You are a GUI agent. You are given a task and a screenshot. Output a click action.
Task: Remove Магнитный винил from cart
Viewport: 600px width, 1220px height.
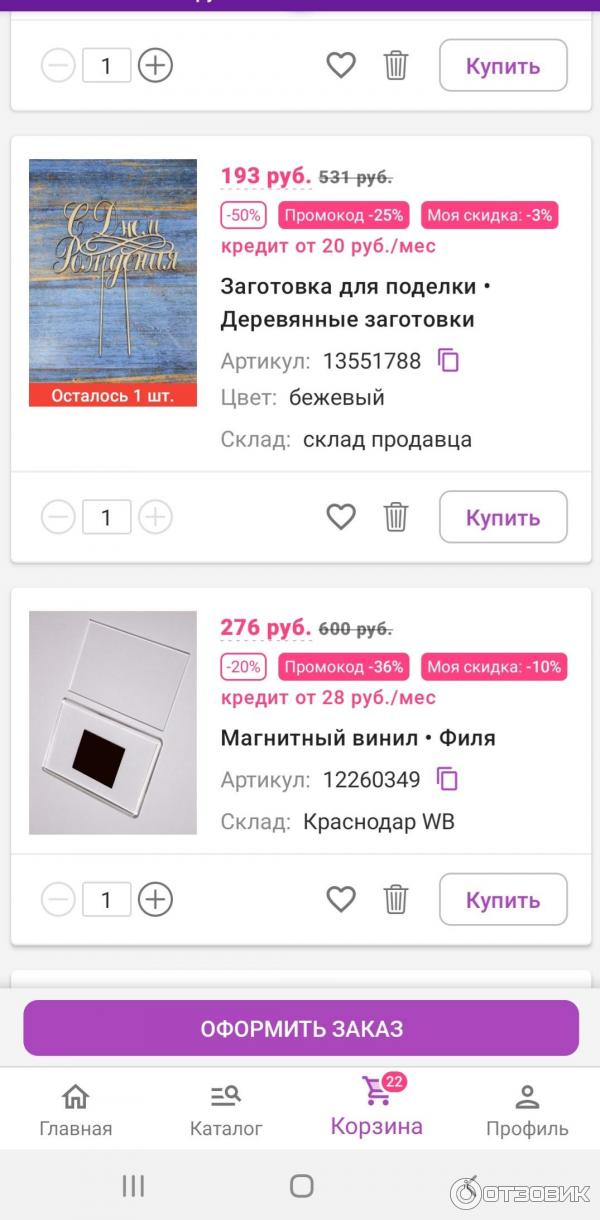pos(396,899)
